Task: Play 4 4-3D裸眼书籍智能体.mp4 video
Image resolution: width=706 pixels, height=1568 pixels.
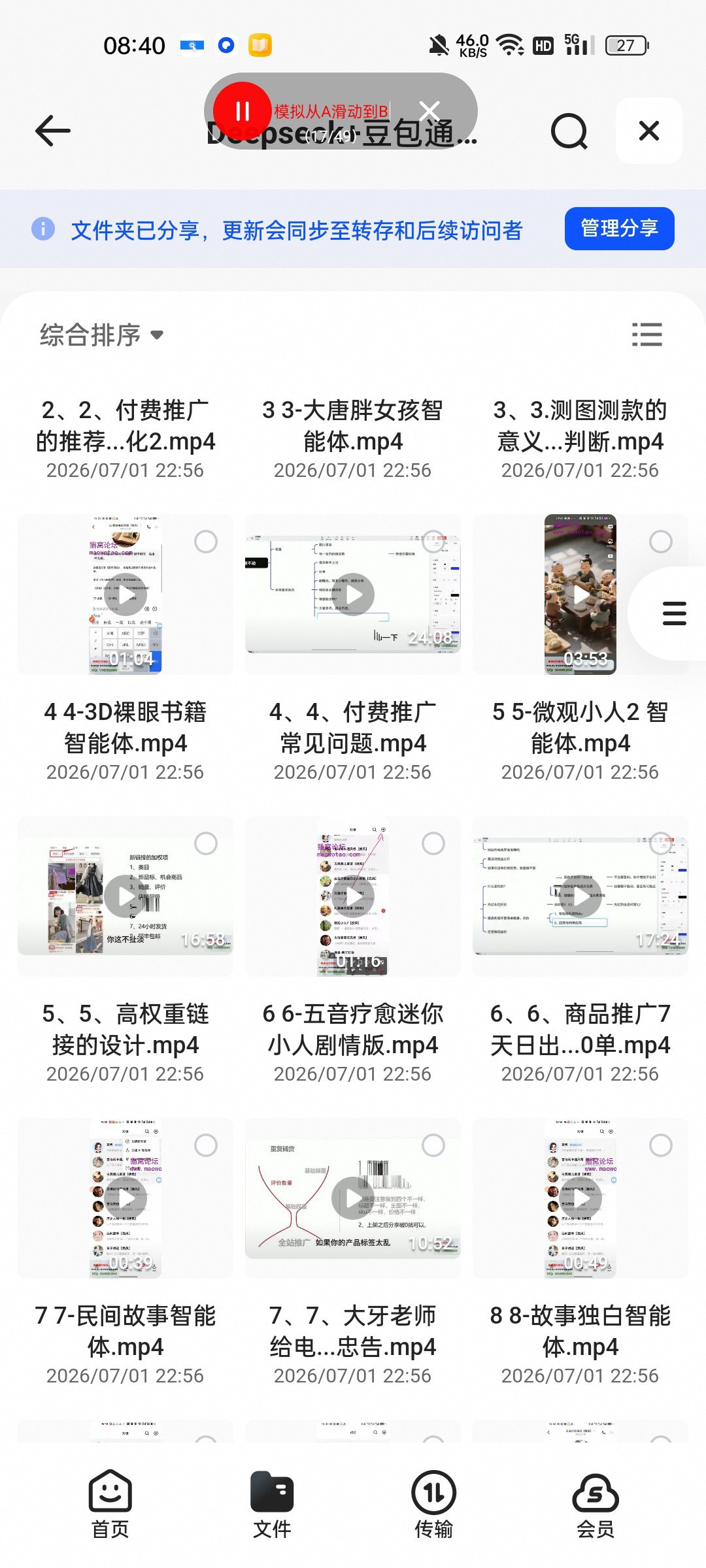Action: click(126, 595)
